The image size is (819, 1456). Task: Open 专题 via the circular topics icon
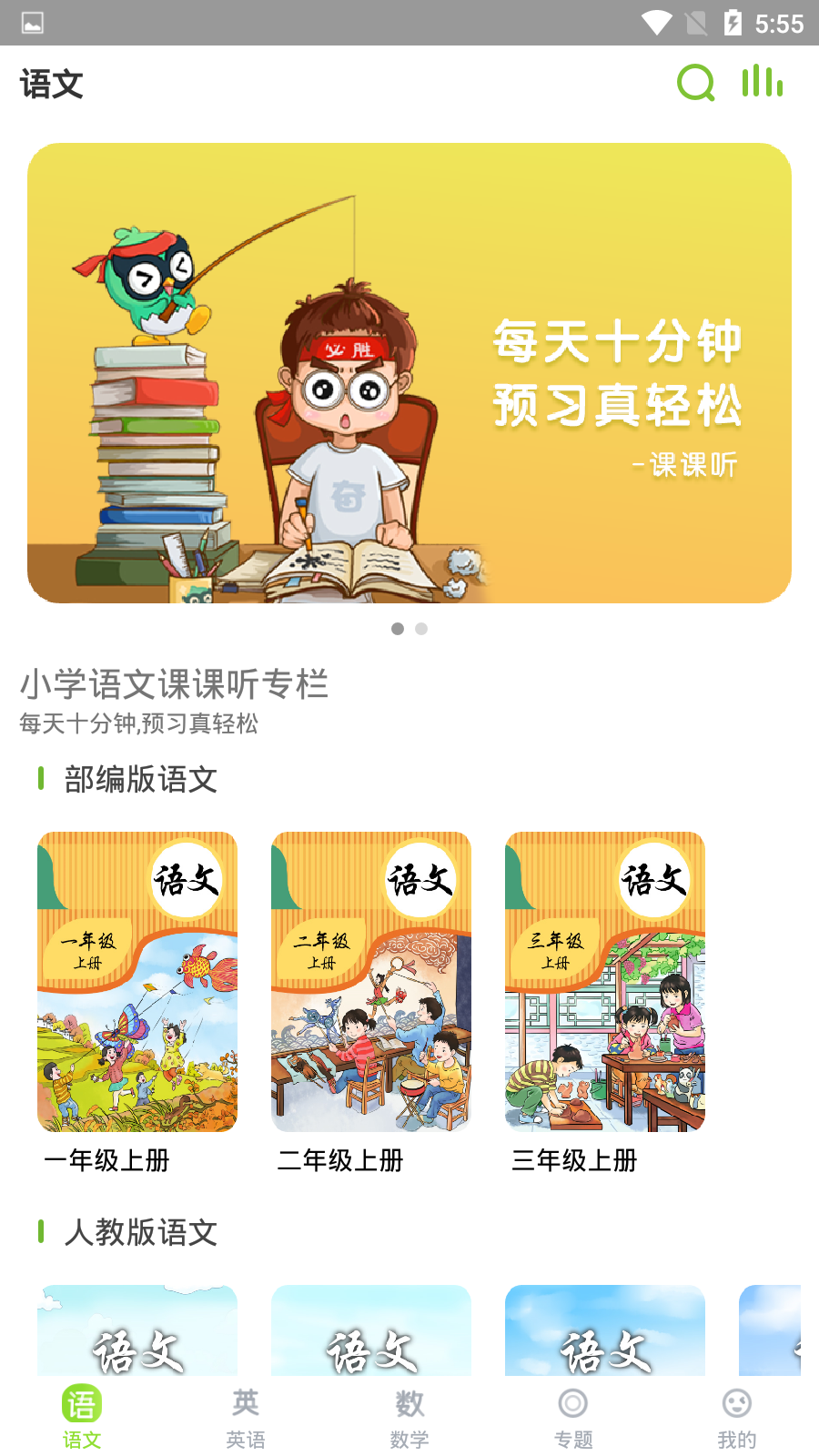pyautogui.click(x=572, y=1404)
